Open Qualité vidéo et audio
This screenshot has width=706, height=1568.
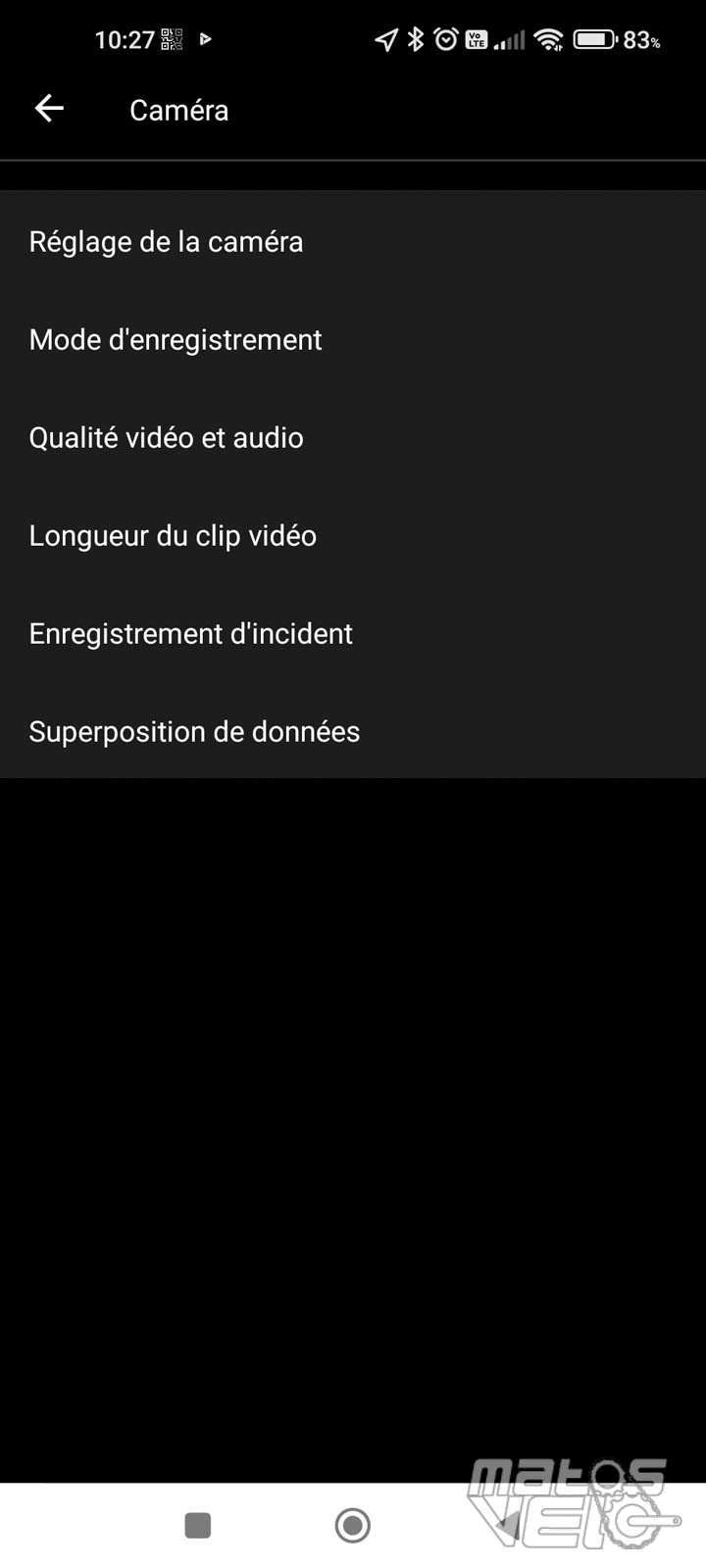(x=353, y=437)
